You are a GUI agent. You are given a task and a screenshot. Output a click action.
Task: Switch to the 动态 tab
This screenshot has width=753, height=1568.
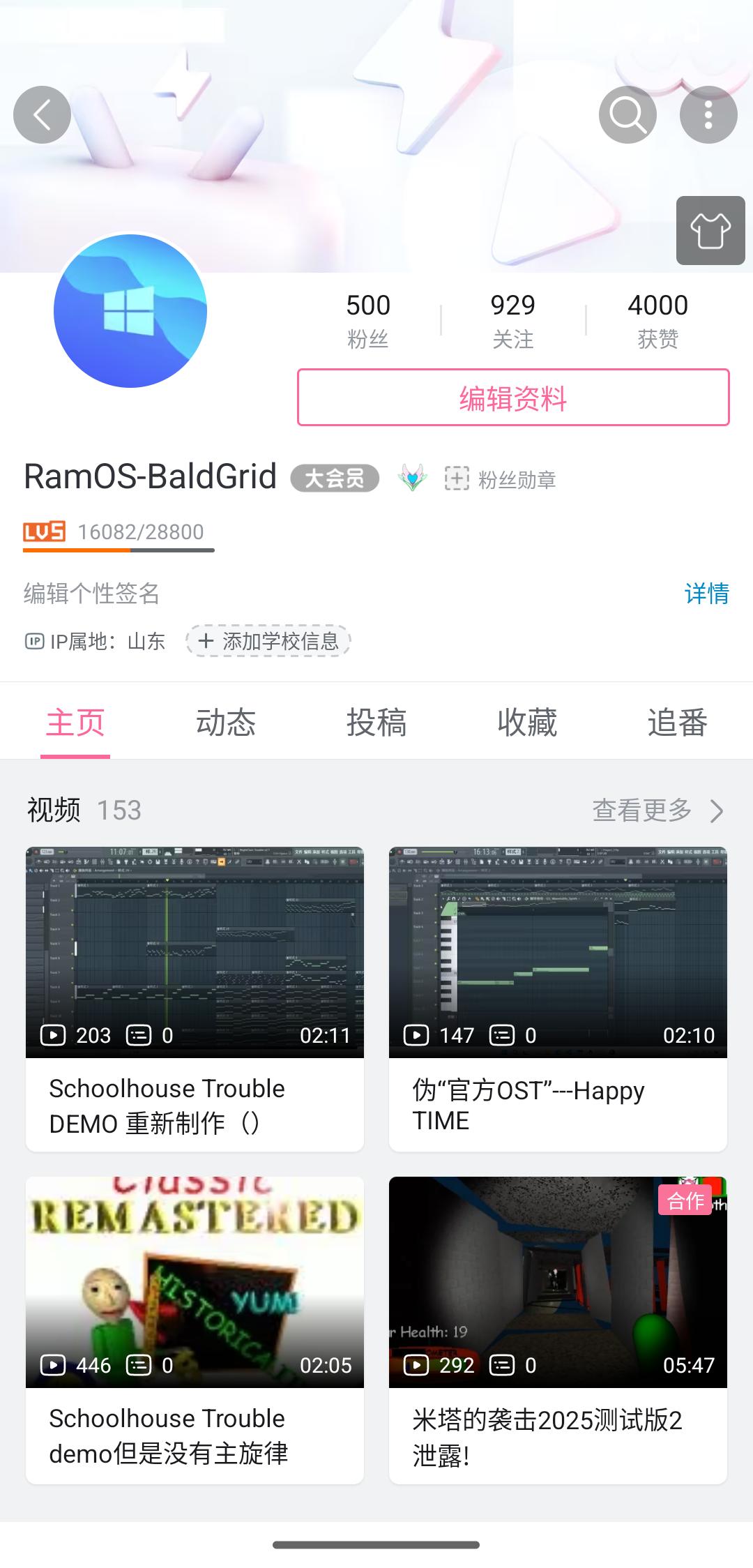coord(226,722)
